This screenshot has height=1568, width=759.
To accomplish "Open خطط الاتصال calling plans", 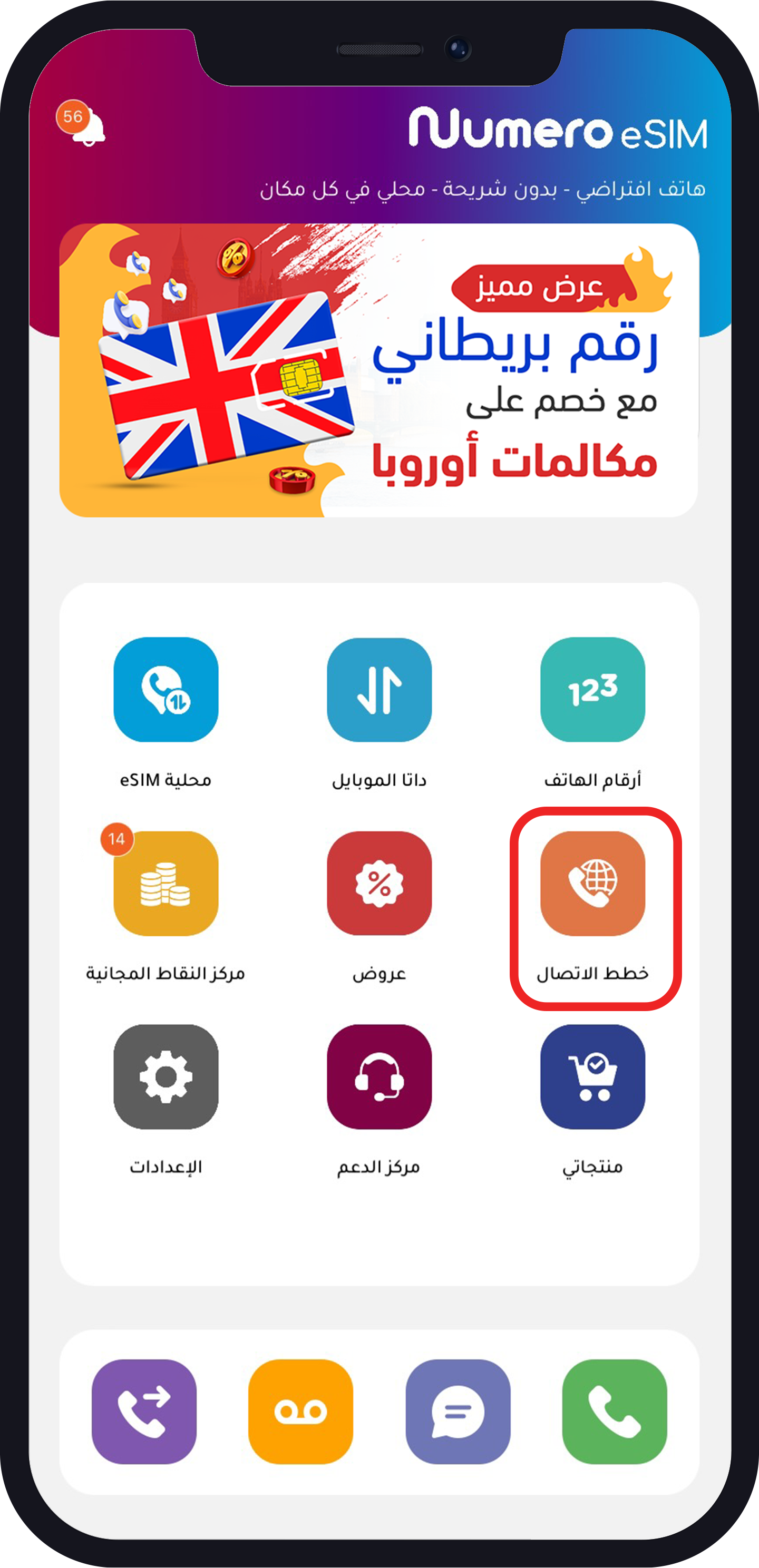I will [x=592, y=883].
